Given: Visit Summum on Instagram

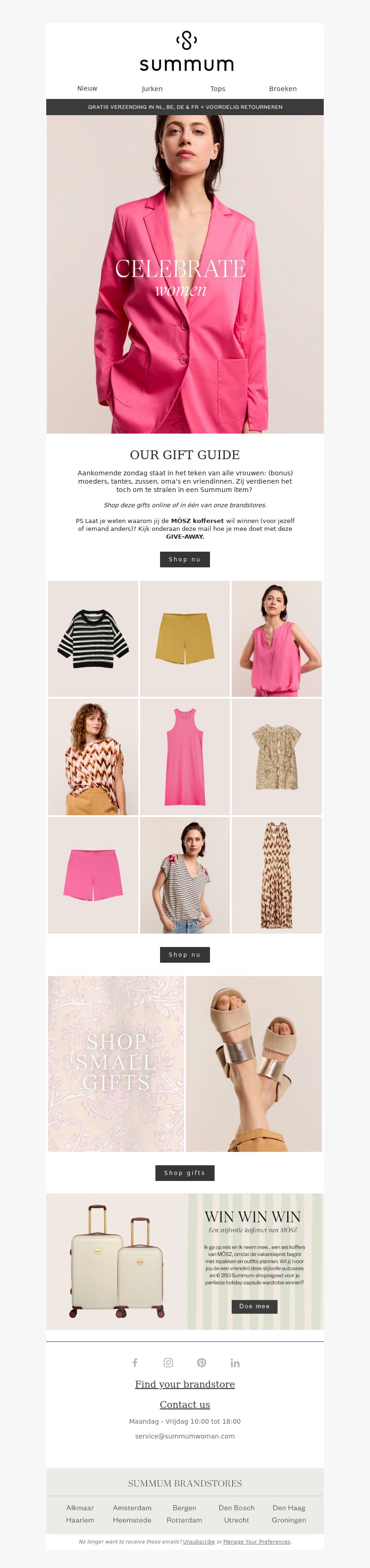Looking at the screenshot, I should point(168,1362).
